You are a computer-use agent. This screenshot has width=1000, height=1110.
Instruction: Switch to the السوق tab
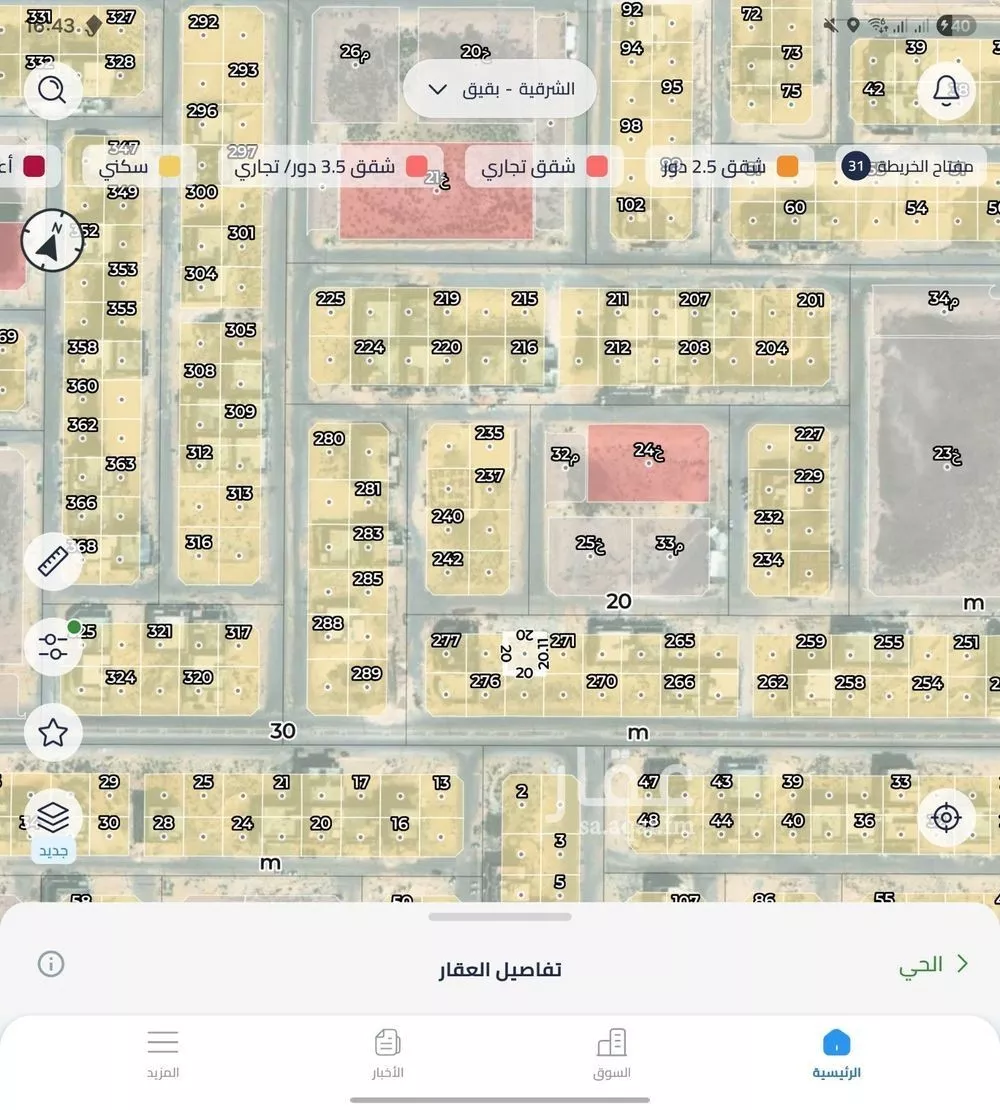click(x=613, y=1050)
